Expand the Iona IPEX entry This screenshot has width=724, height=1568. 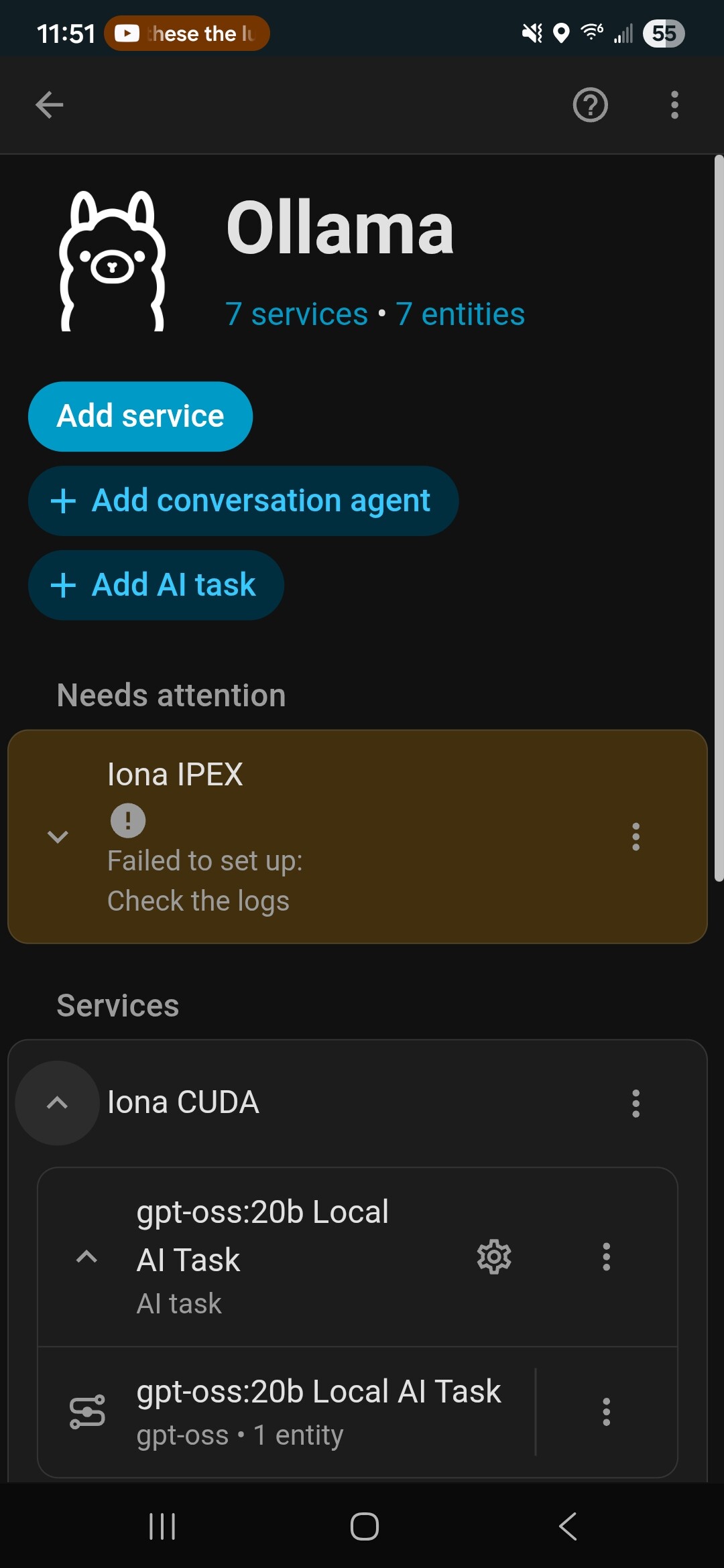pos(58,837)
